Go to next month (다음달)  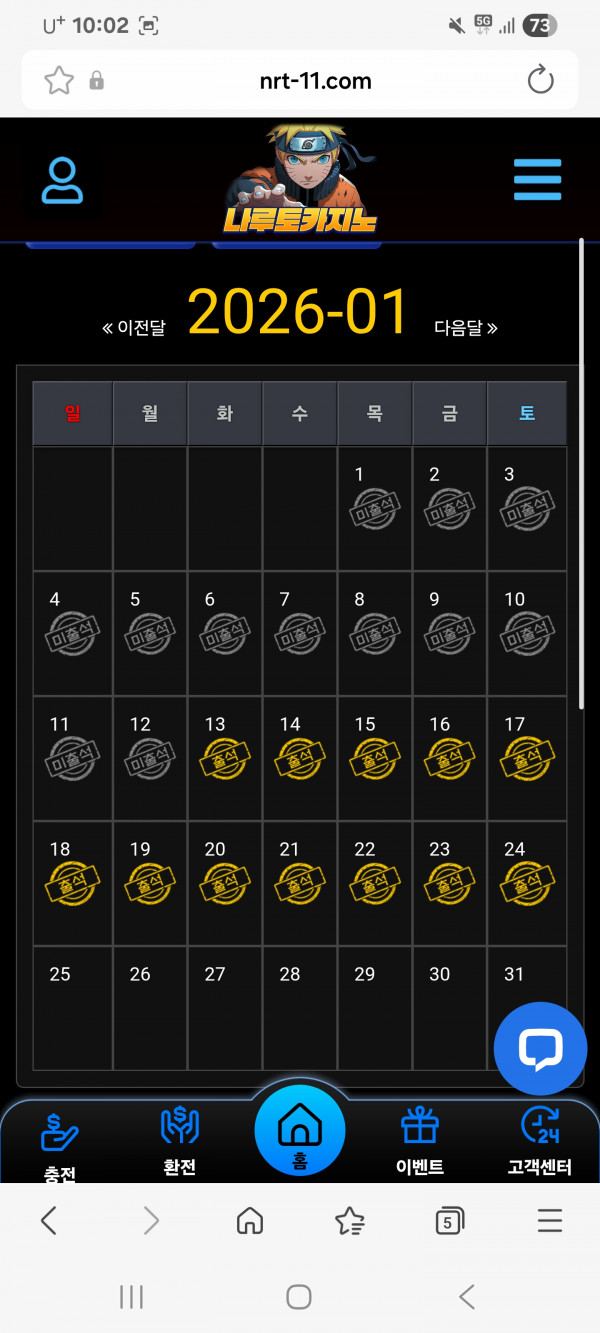(465, 327)
